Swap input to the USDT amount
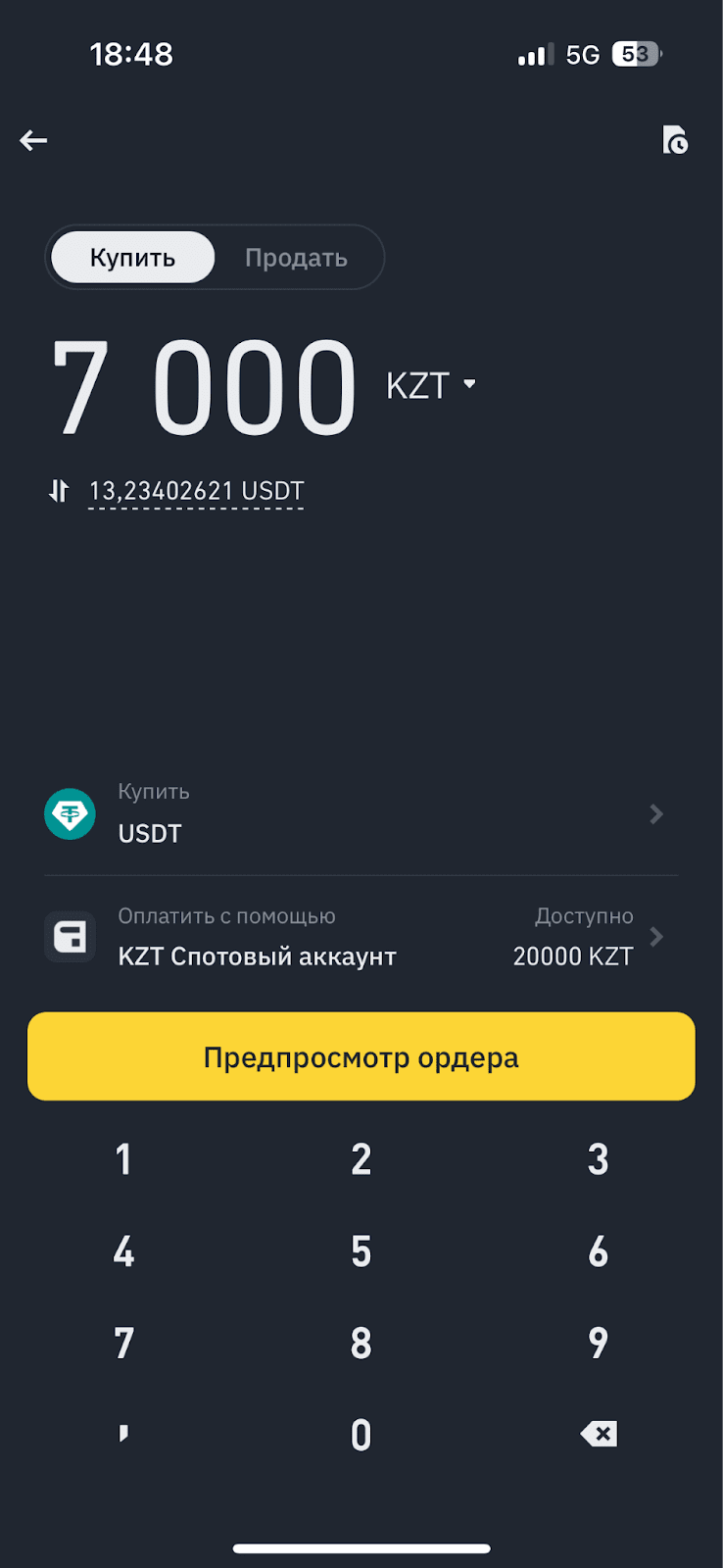This screenshot has height=1568, width=723. coord(60,491)
